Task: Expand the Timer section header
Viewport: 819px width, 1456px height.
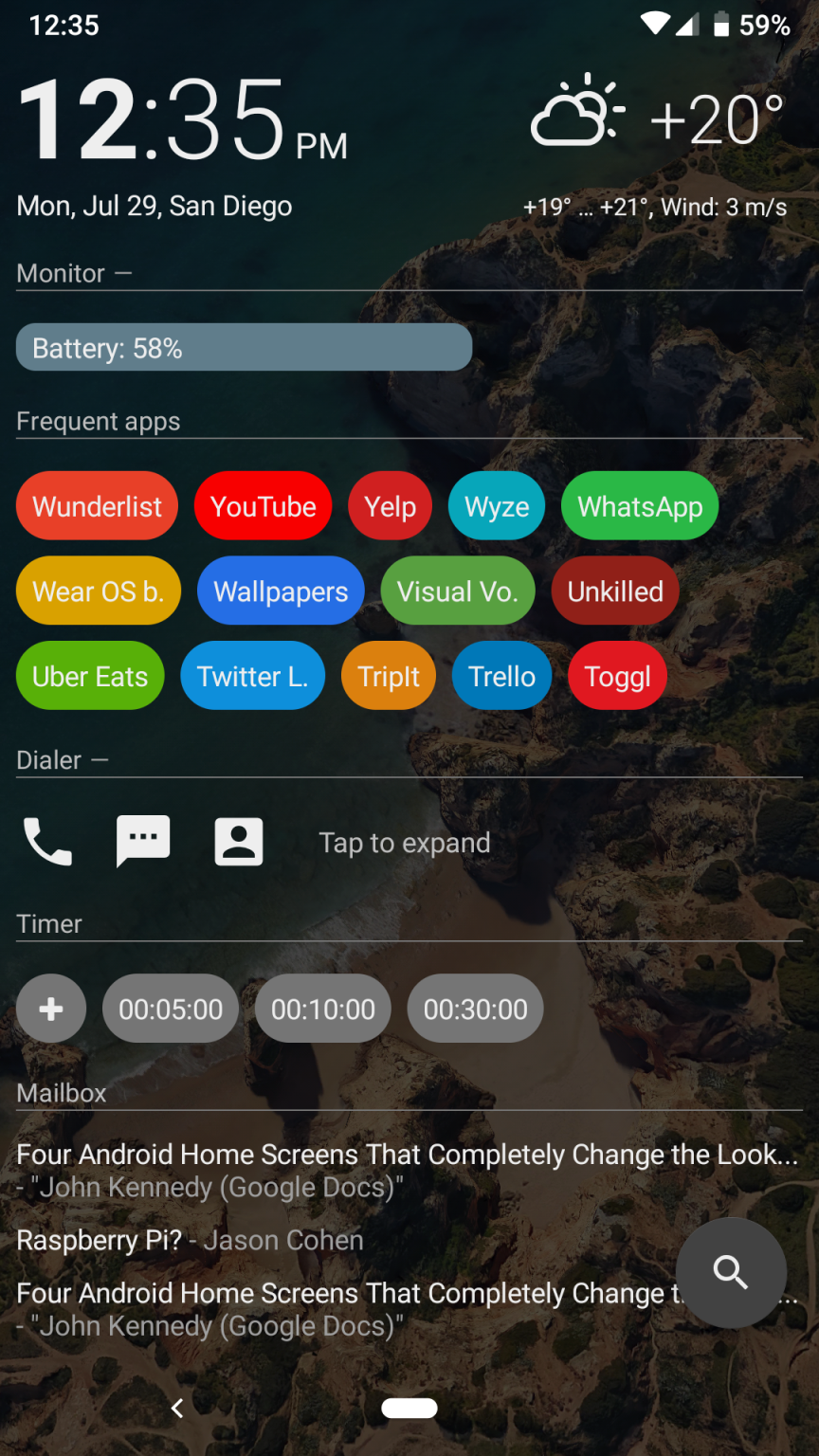Action: click(x=48, y=923)
